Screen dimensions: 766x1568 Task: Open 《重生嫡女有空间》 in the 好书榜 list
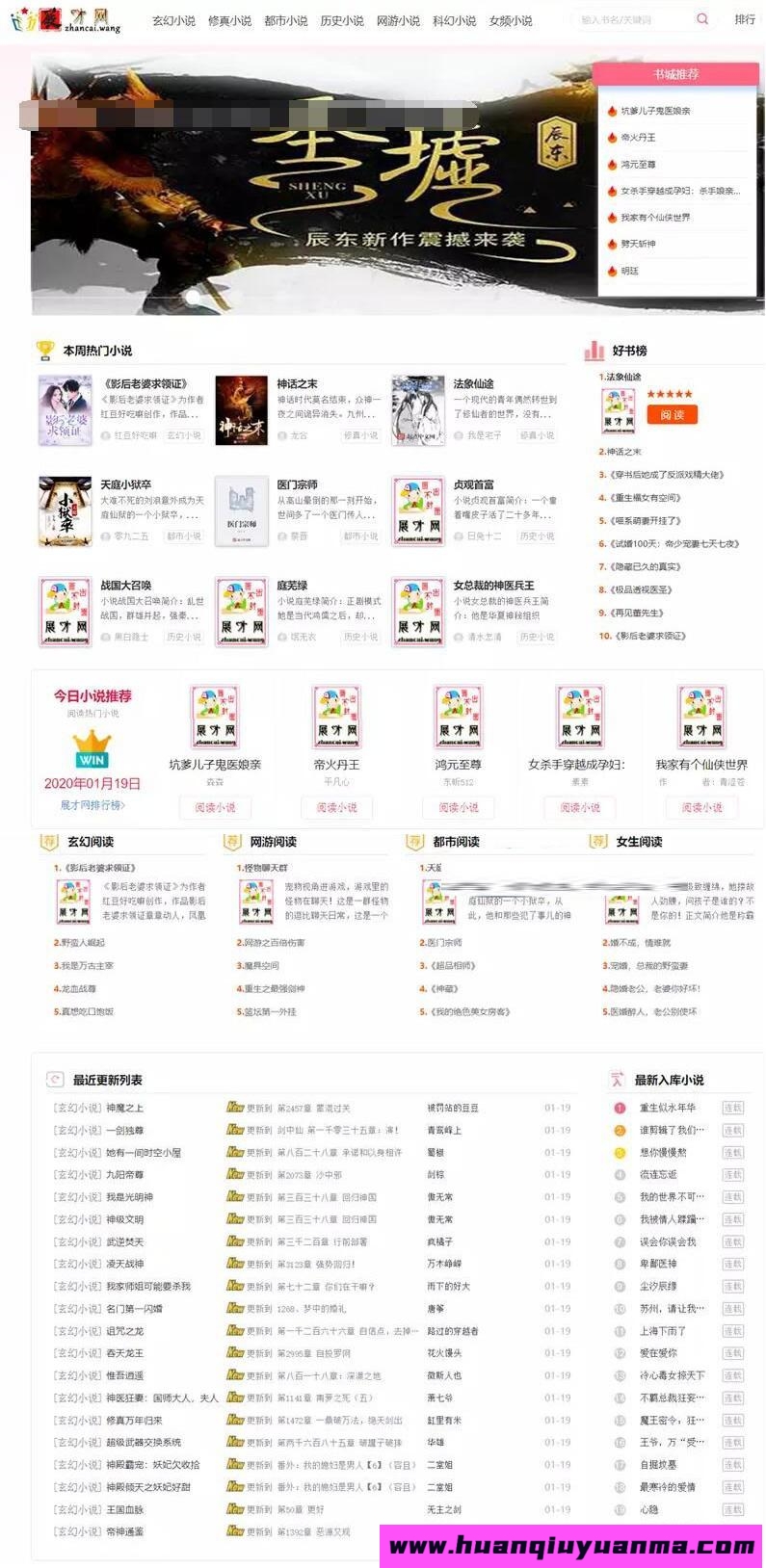(x=645, y=498)
